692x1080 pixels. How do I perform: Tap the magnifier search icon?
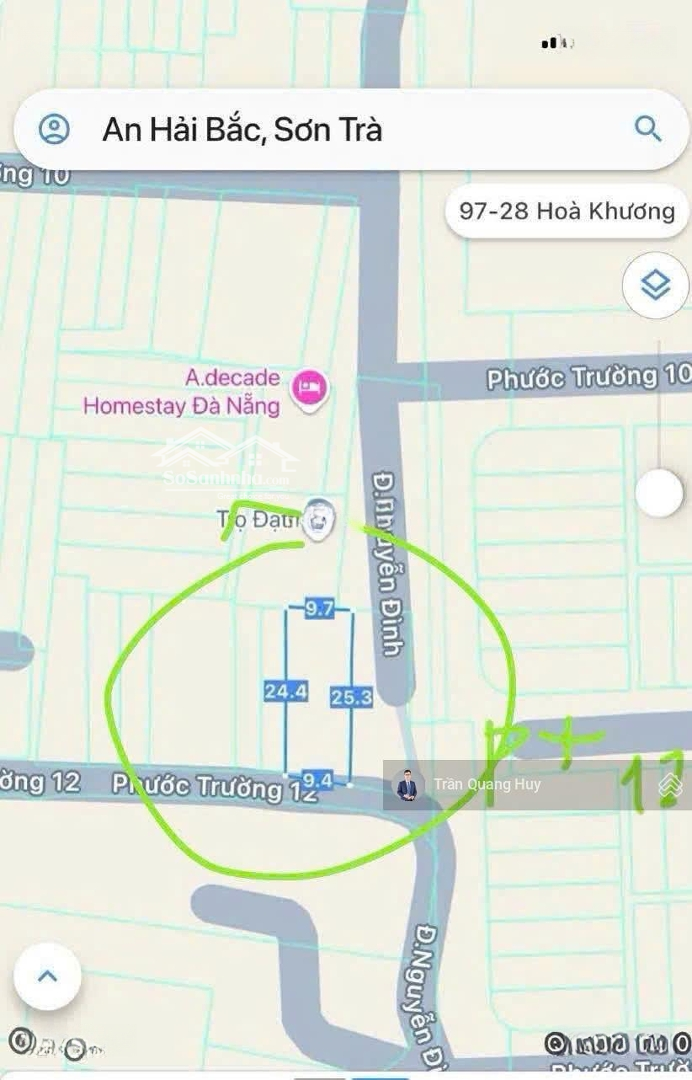648,129
